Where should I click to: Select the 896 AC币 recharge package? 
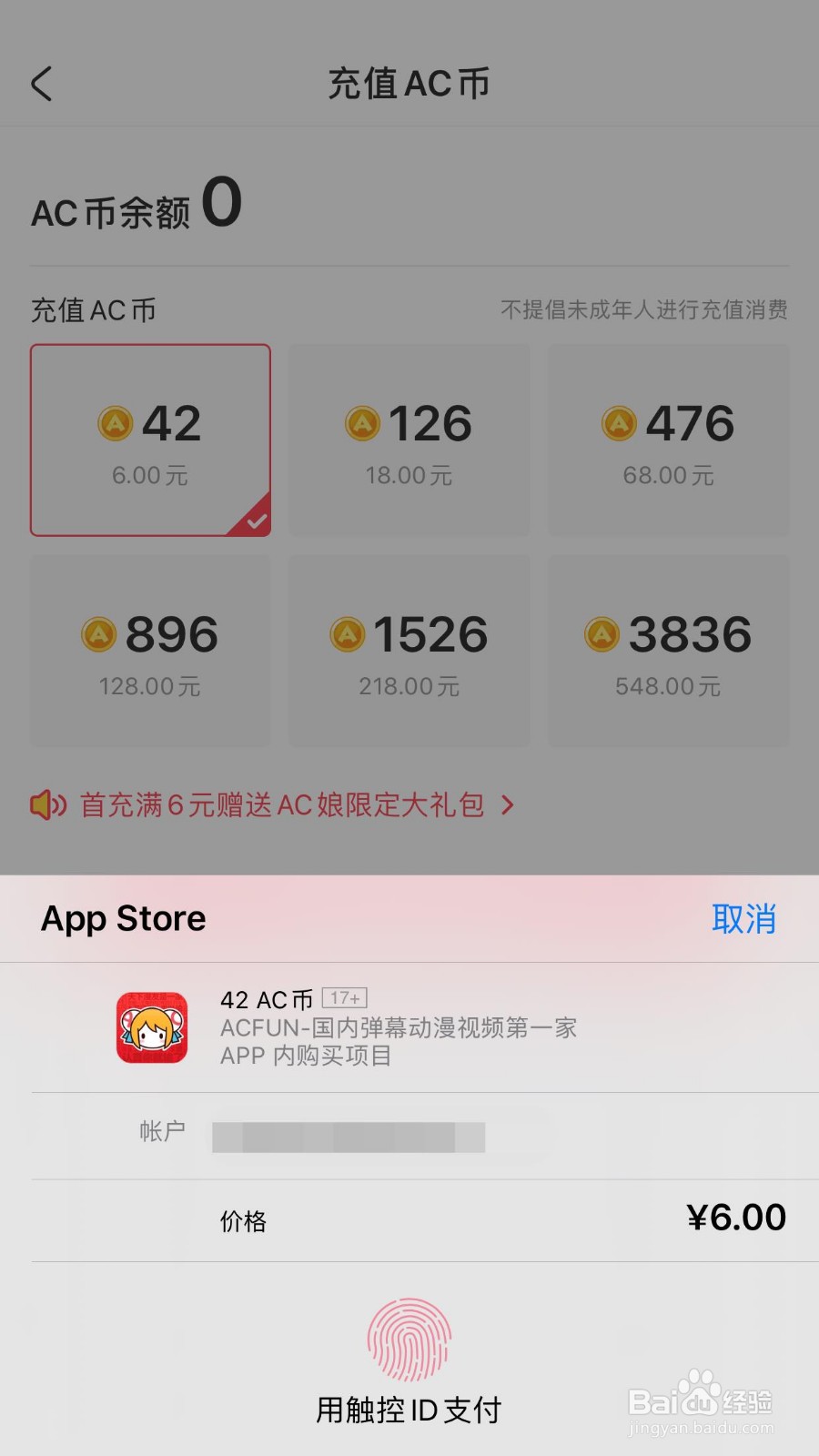click(150, 652)
